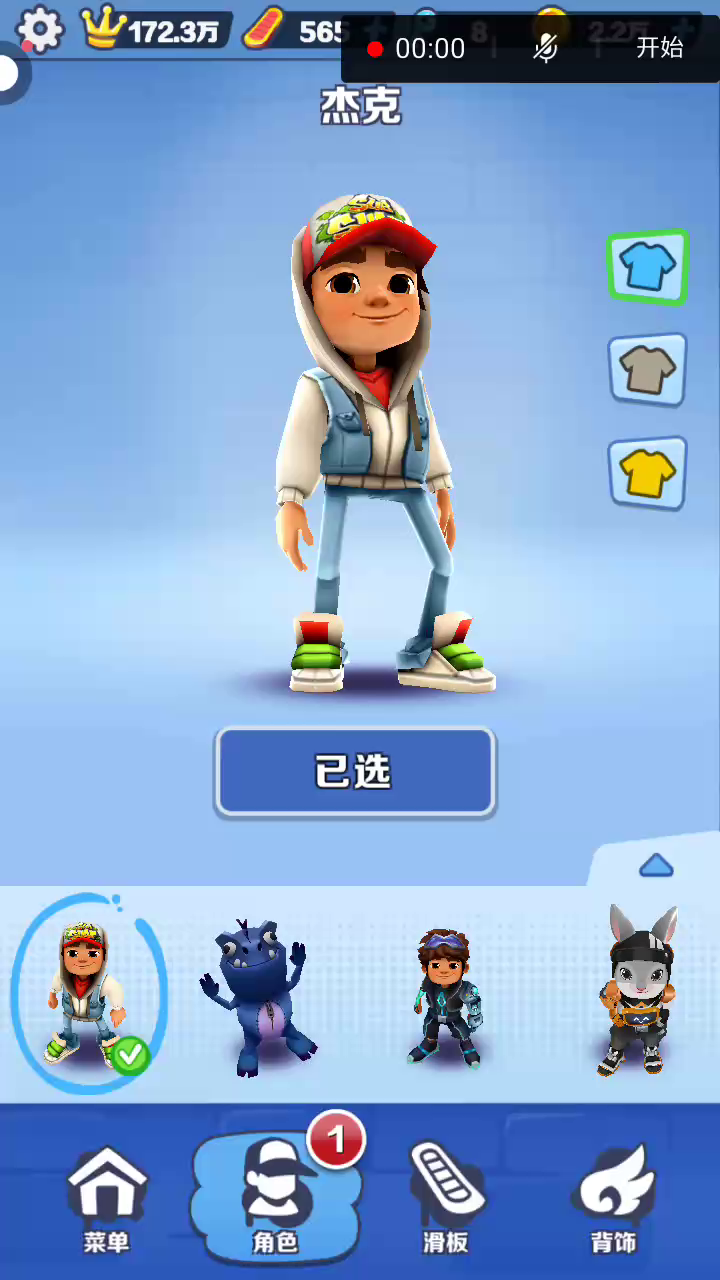
Task: Select the Jake character thumbnail
Action: [88, 993]
